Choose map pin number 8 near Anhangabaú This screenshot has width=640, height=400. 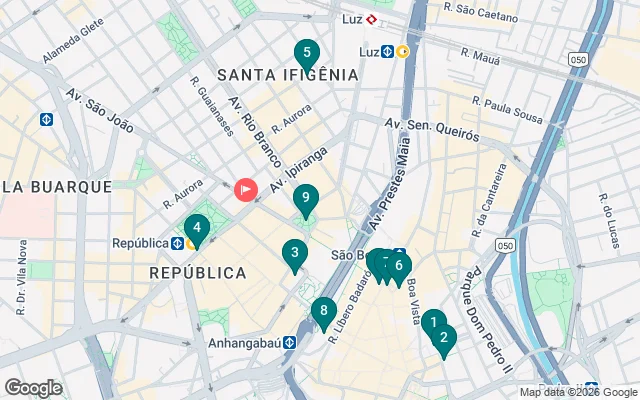(323, 312)
